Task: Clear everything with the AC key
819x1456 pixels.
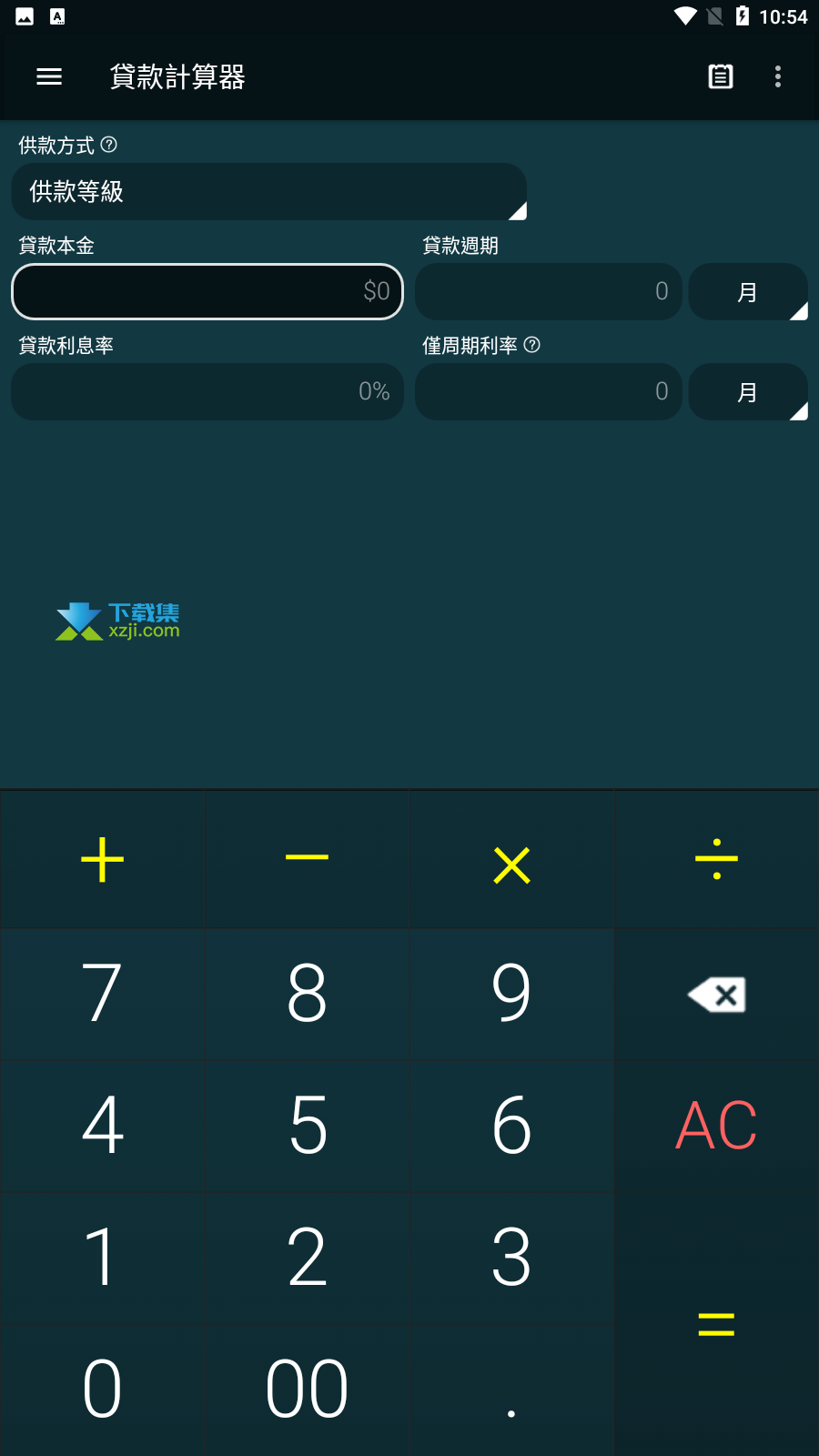Action: [x=717, y=1126]
